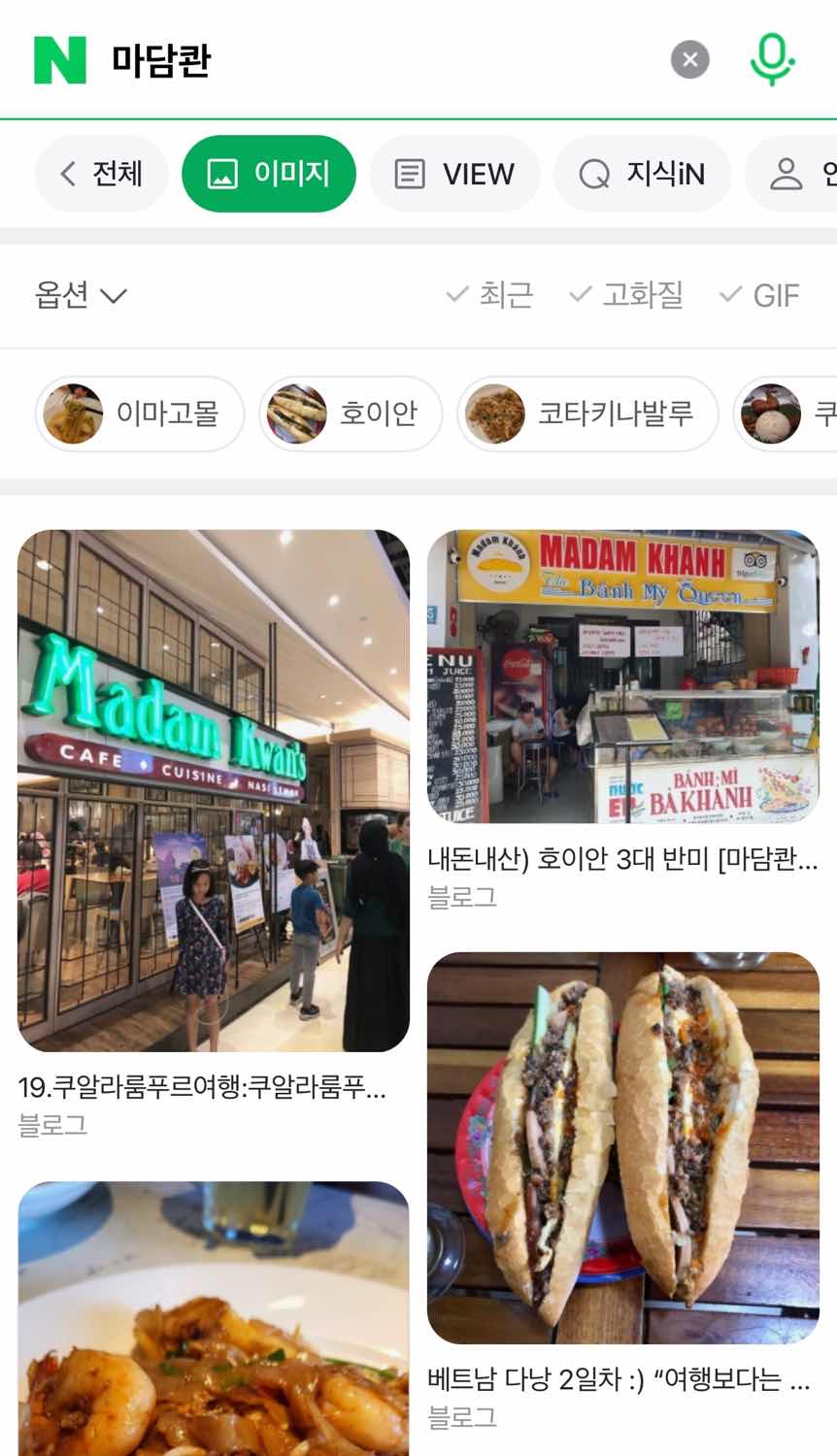837x1456 pixels.
Task: Open the 지식iN tab
Action: pos(642,174)
